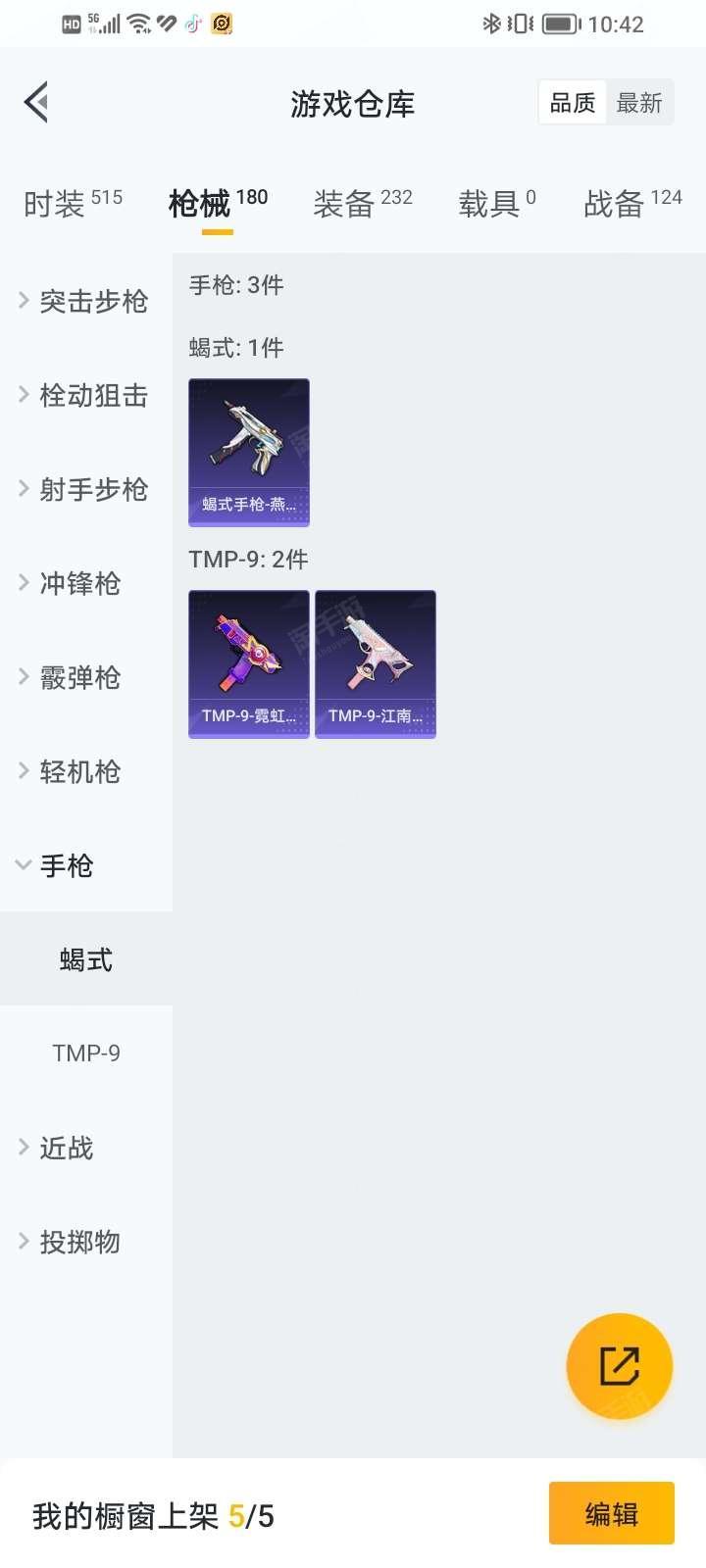Viewport: 706px width, 1568px height.
Task: Expand the 栓动狙击 category
Action: [x=86, y=395]
